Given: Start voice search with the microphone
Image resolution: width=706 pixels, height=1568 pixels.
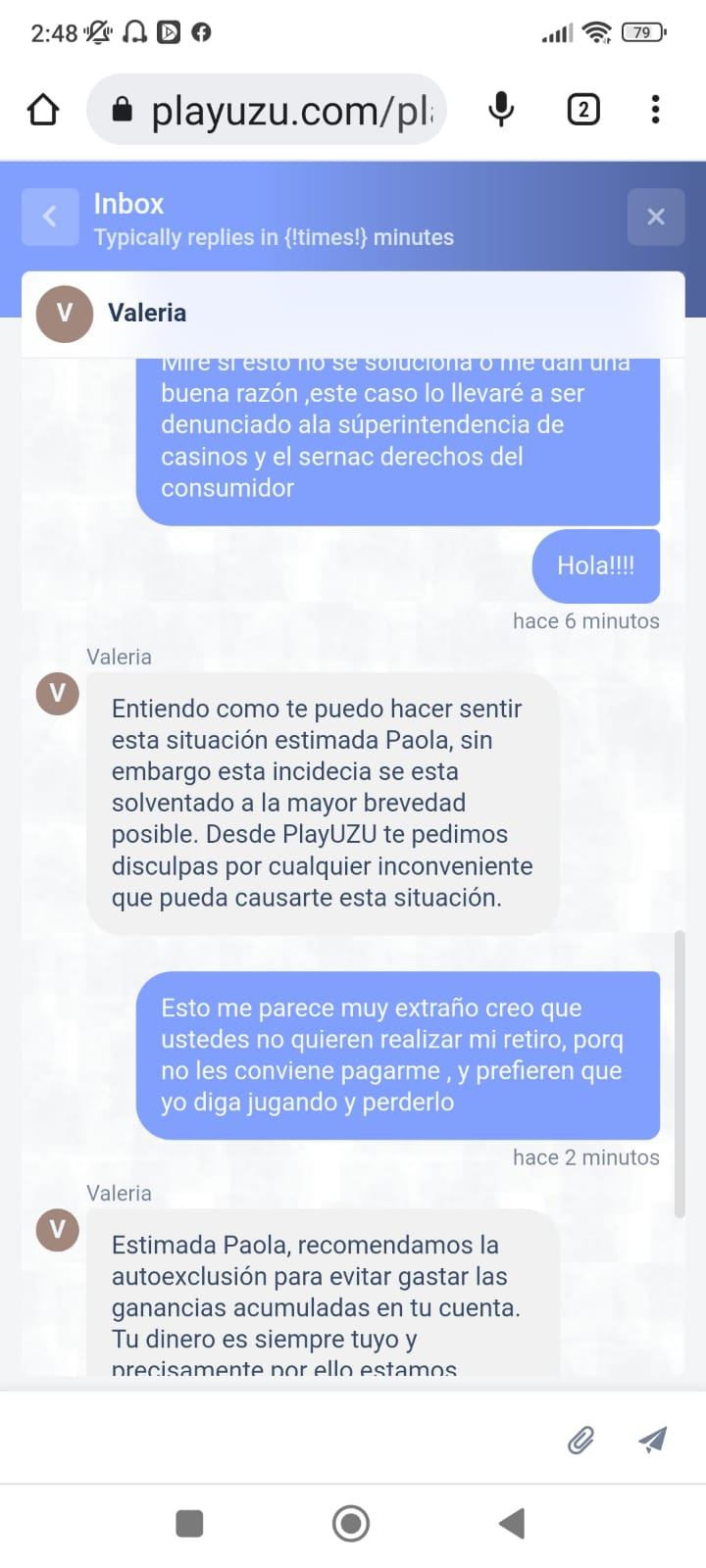Looking at the screenshot, I should click(x=501, y=110).
